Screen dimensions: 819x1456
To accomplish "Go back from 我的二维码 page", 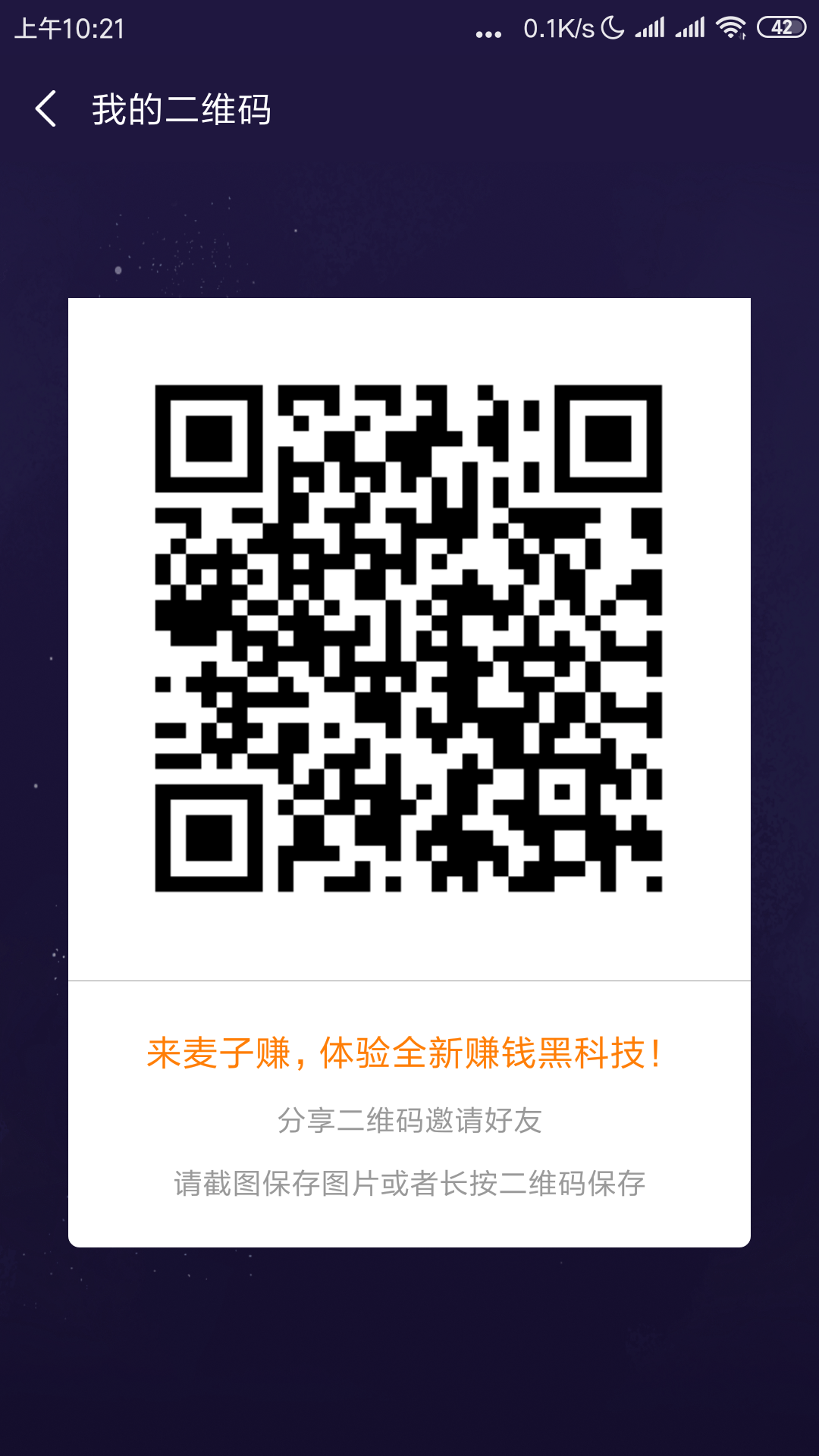I will [46, 109].
